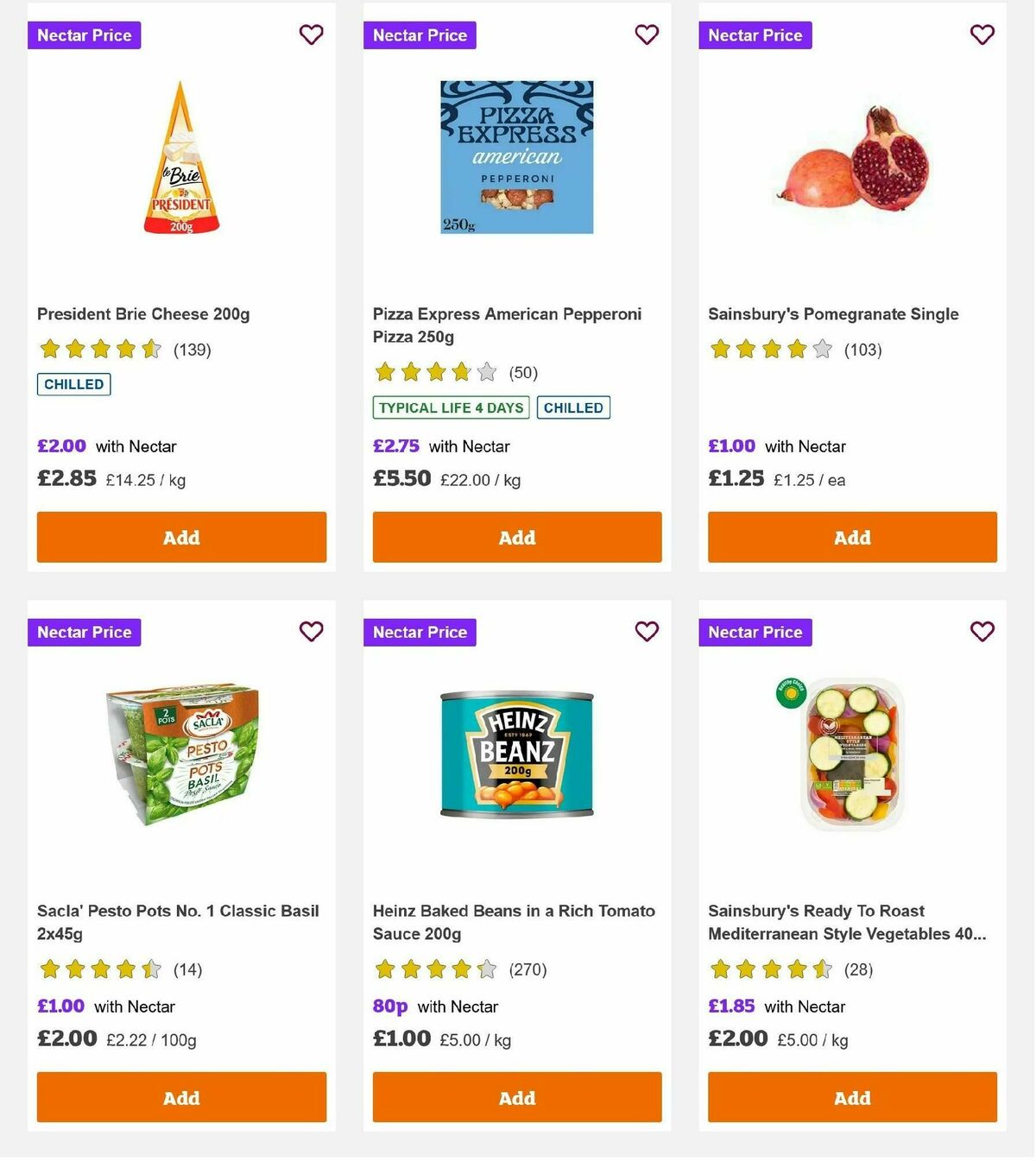Click the heart icon on Sainsbury's Pomegranate Single
Viewport: 1036px width, 1161px height.
[982, 35]
